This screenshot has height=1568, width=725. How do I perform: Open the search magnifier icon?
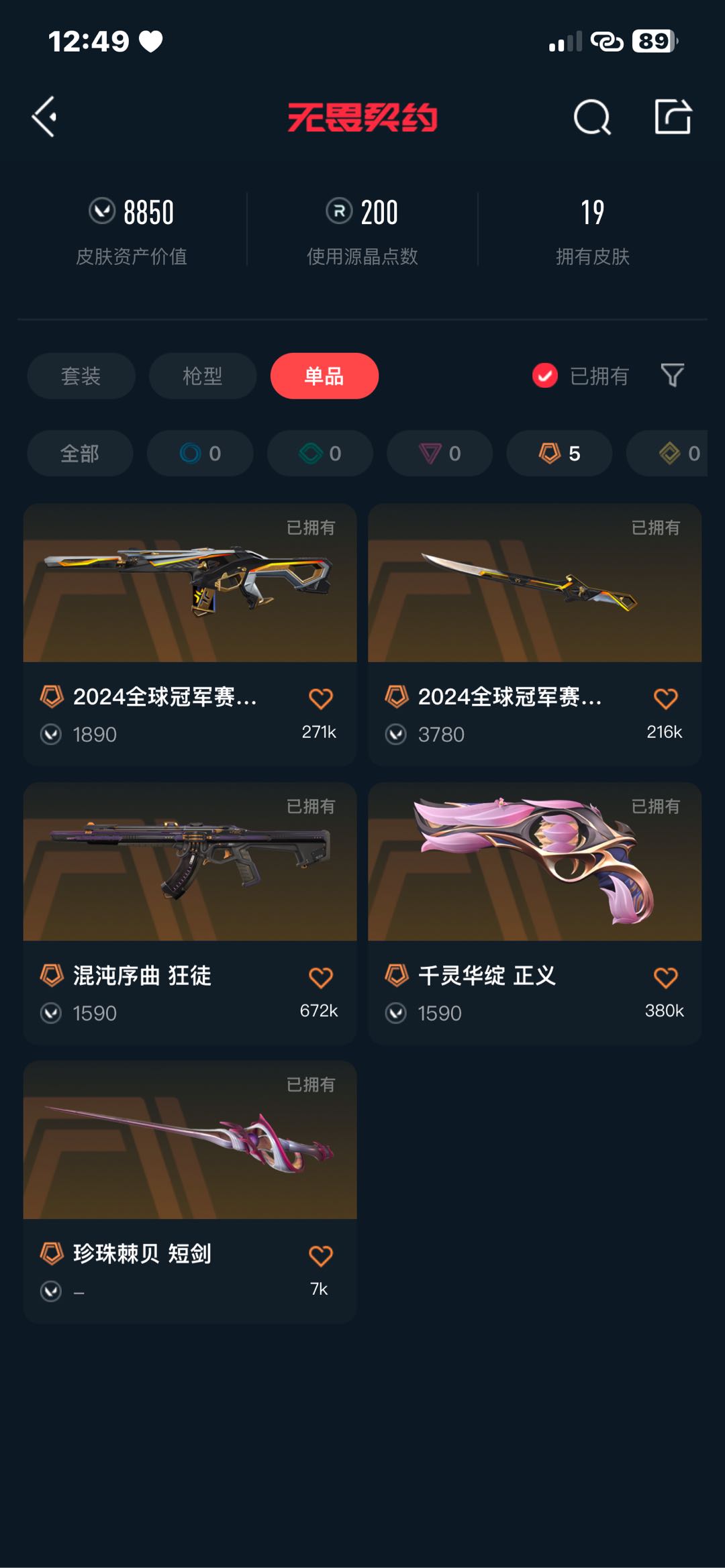click(x=592, y=117)
